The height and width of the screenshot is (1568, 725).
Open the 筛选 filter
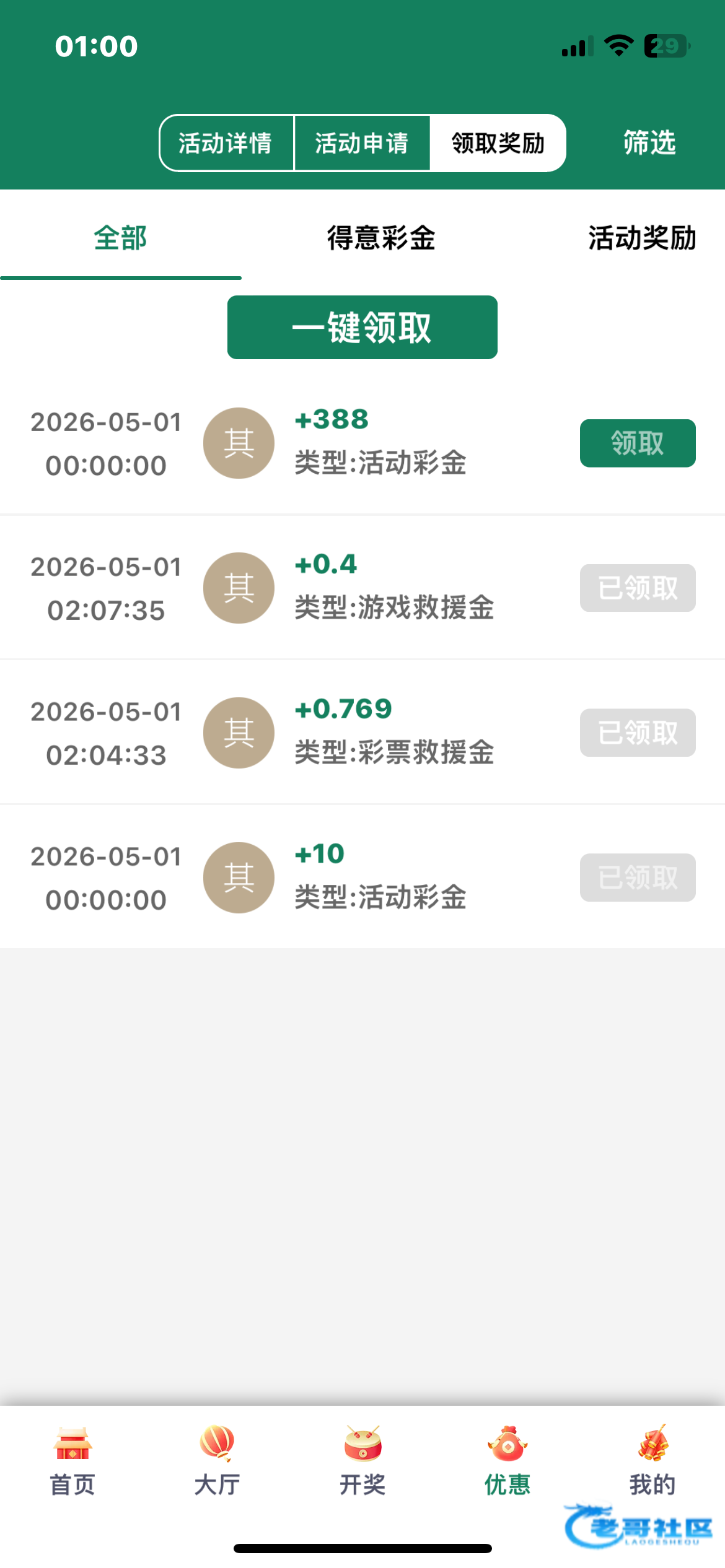pyautogui.click(x=649, y=142)
